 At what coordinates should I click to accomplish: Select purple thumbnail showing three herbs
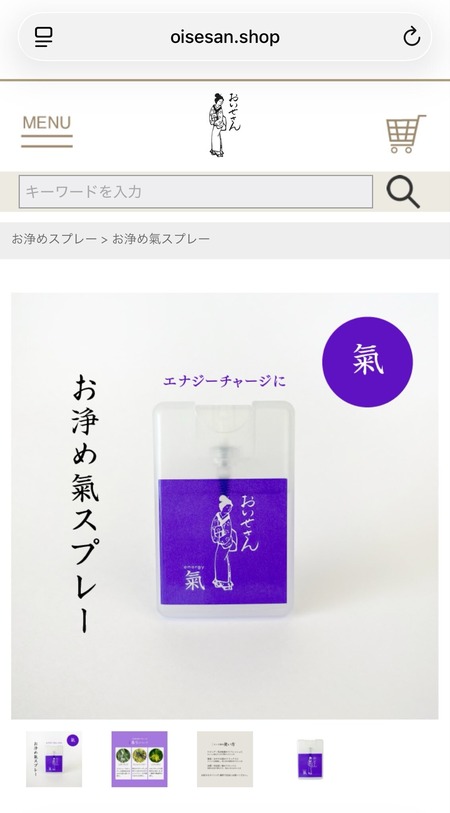pos(139,759)
